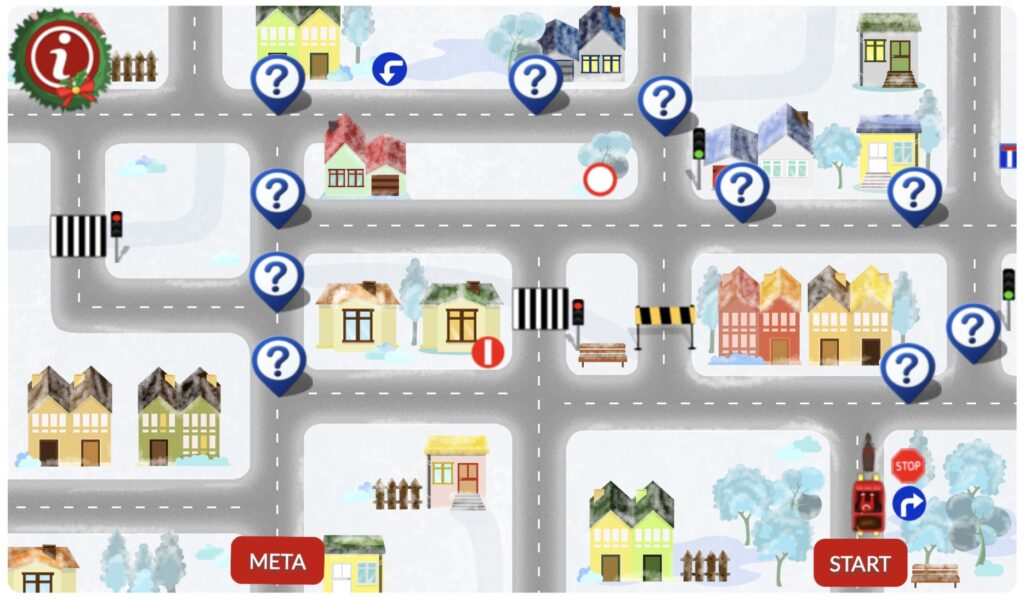Open the question pin by the small yellow house

(x=914, y=192)
